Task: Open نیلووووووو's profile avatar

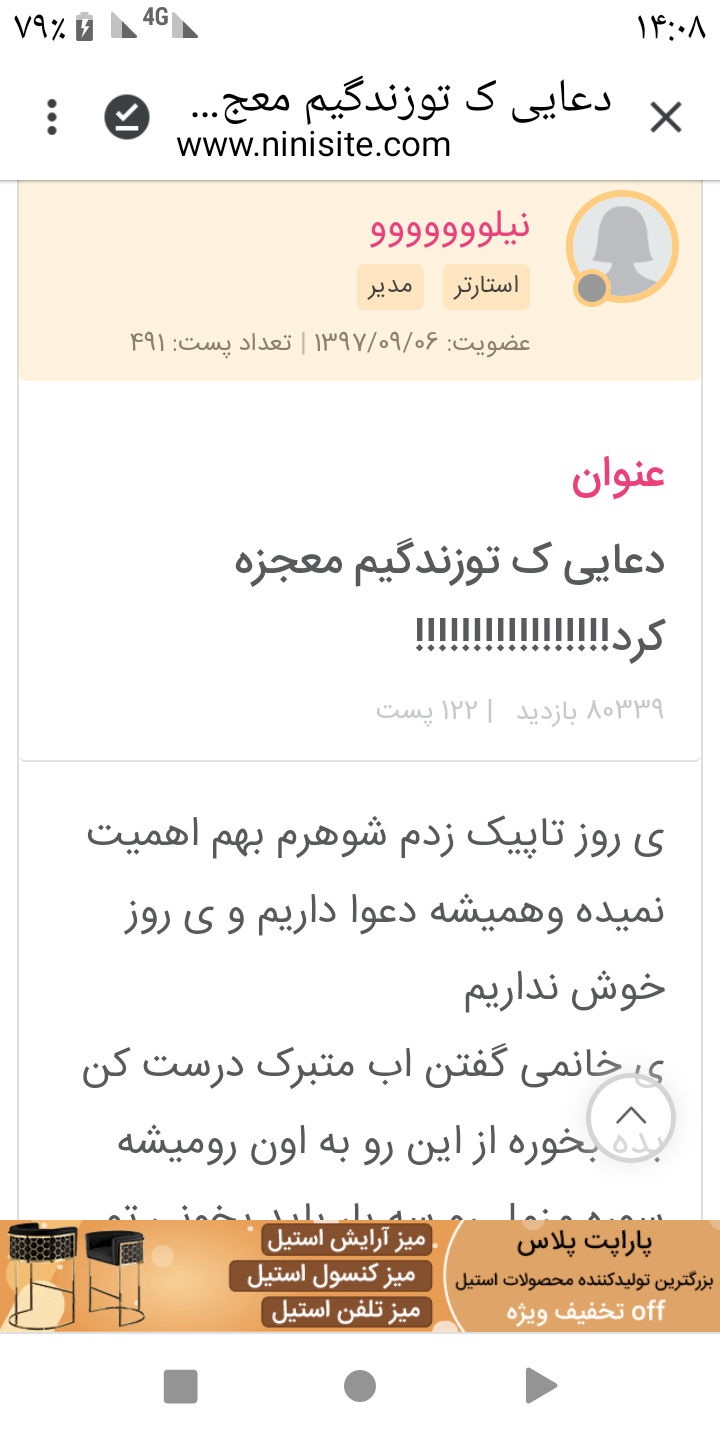Action: 622,246
